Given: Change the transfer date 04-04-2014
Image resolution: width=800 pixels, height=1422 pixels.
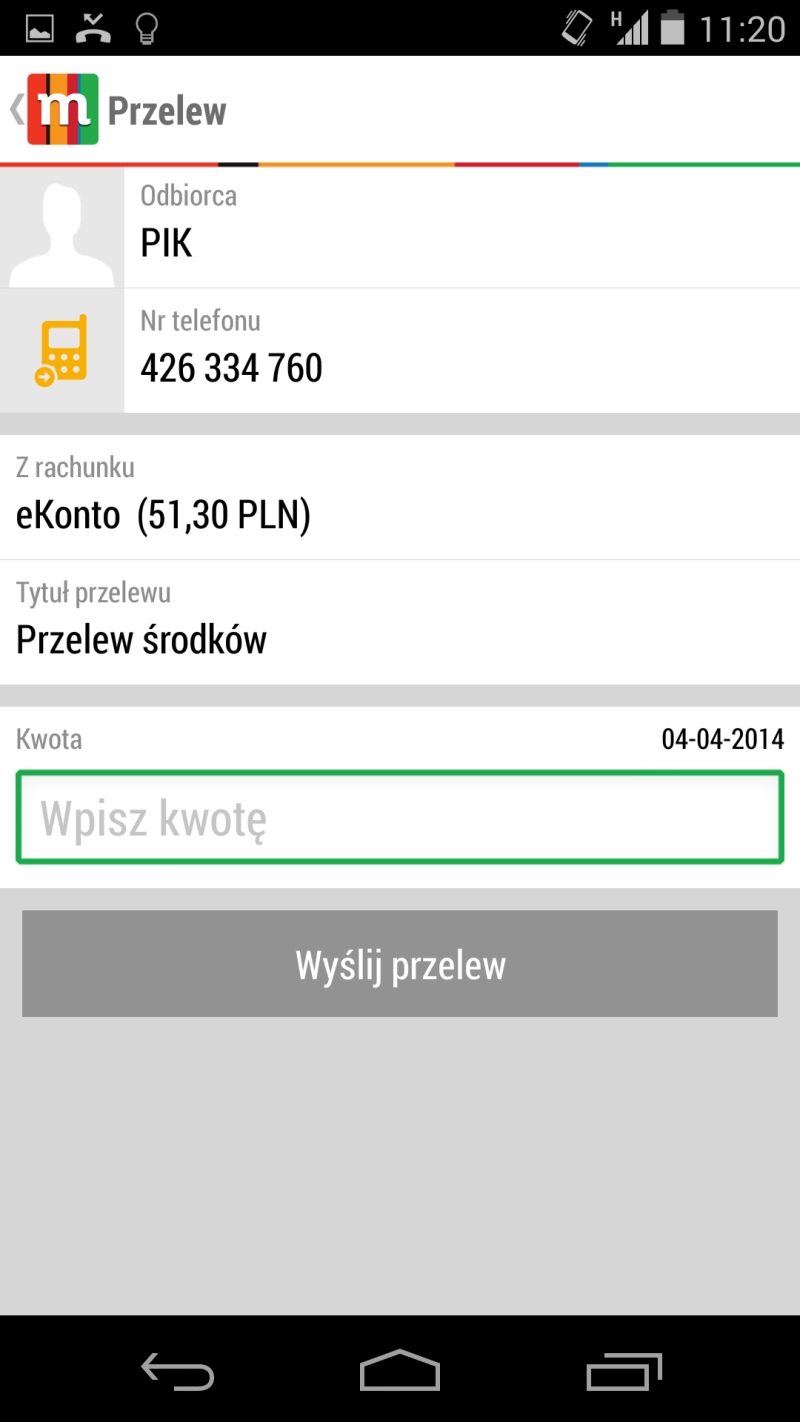Looking at the screenshot, I should [722, 740].
